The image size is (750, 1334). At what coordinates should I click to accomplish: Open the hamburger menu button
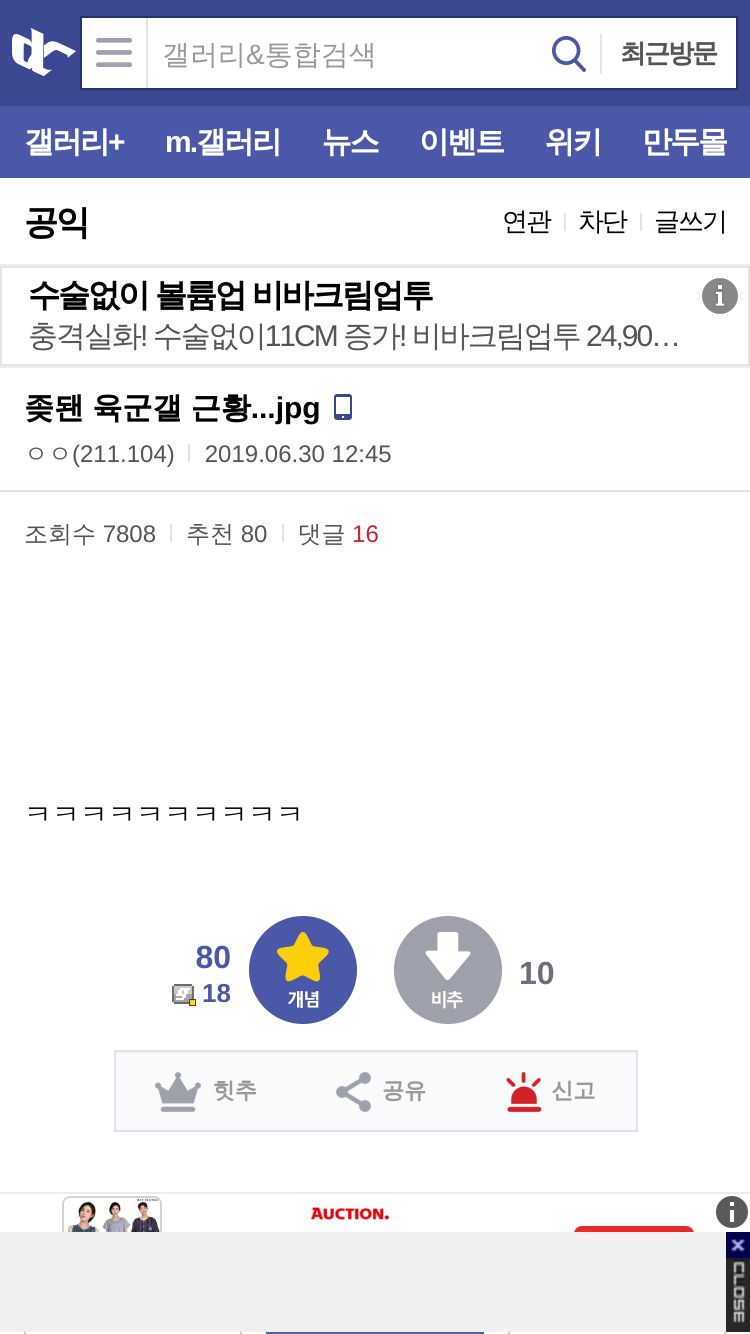(114, 53)
